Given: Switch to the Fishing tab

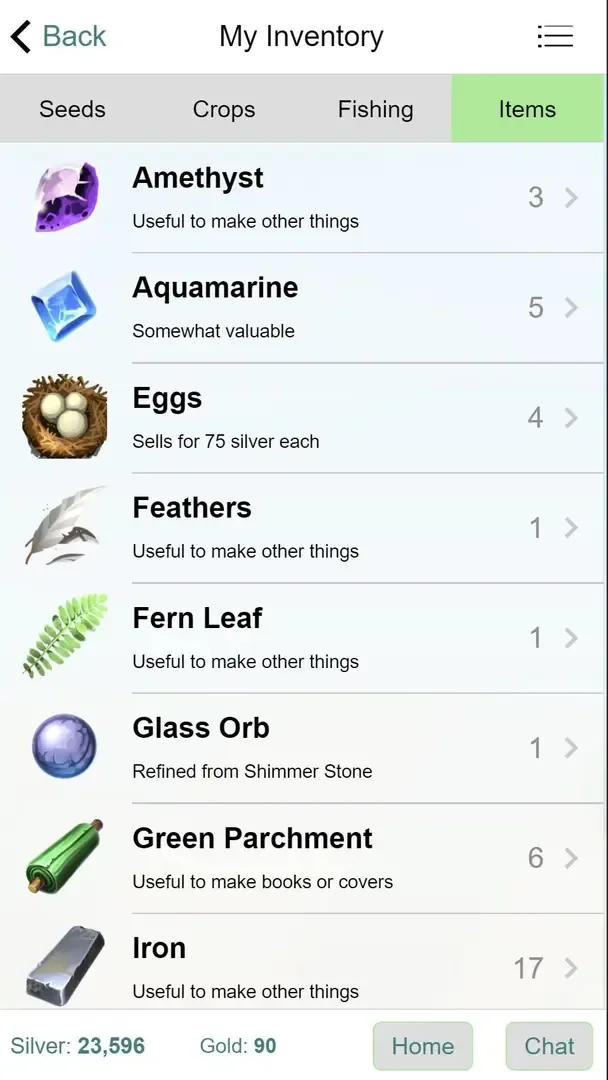Looking at the screenshot, I should [375, 109].
